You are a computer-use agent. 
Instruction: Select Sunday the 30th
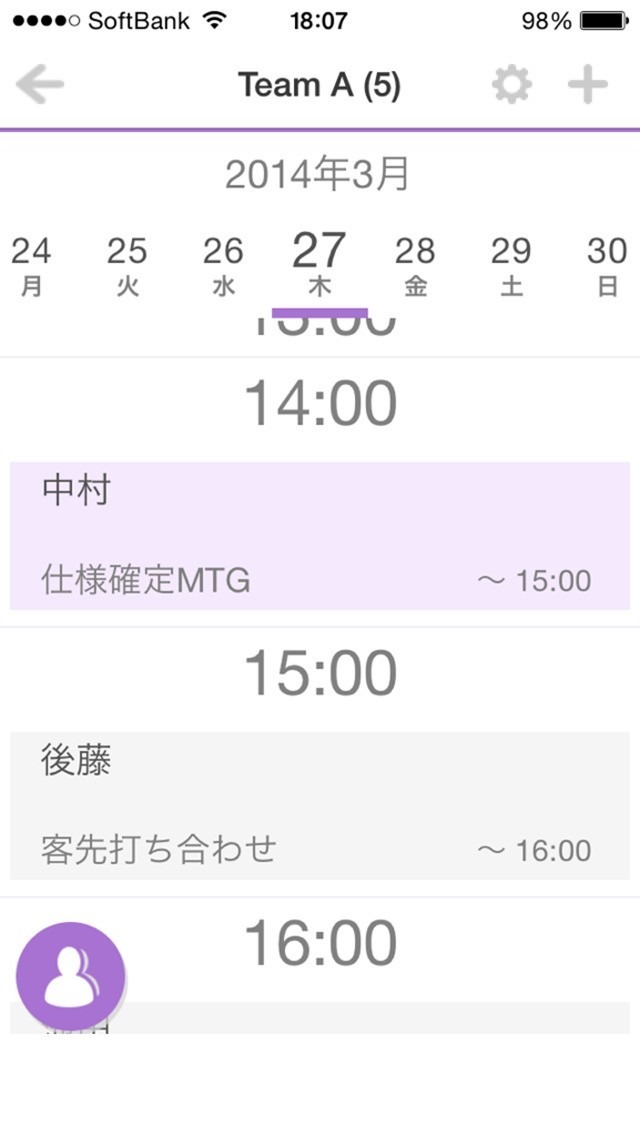(x=607, y=265)
